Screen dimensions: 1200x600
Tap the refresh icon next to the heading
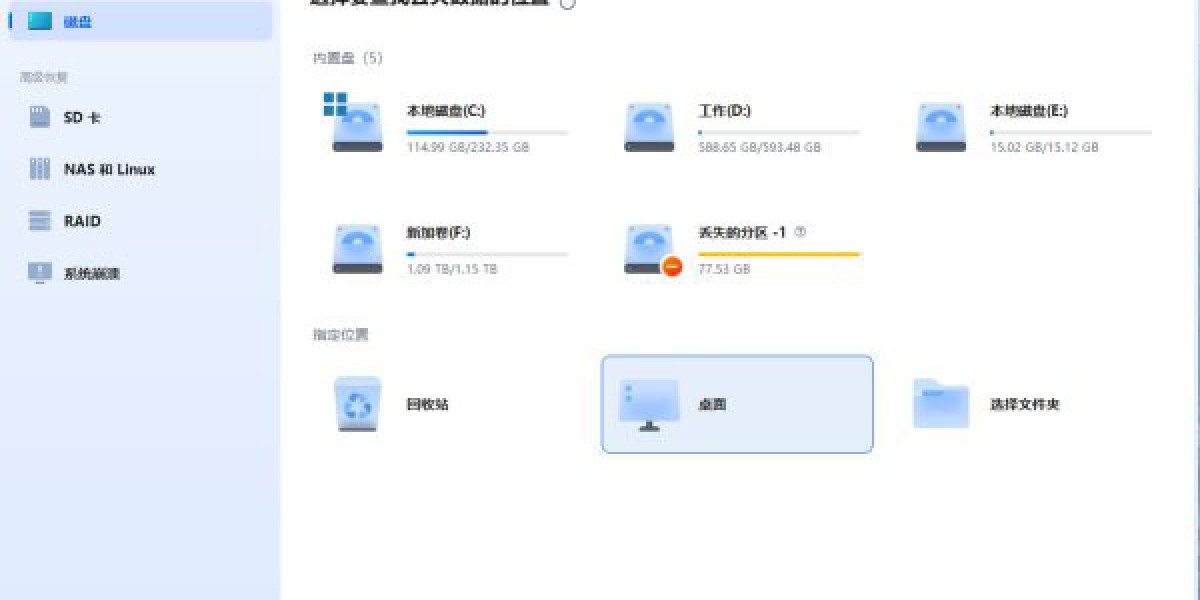click(x=568, y=4)
